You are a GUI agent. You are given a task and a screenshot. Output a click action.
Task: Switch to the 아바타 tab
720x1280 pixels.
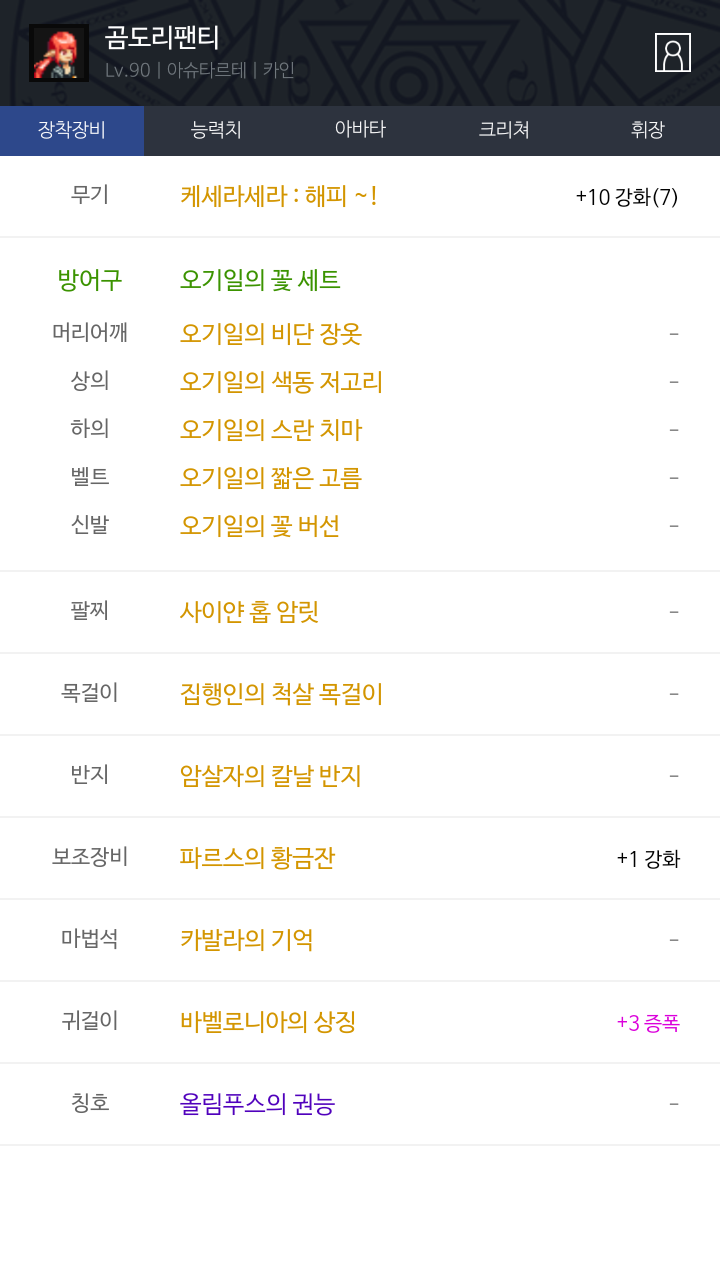[x=360, y=130]
